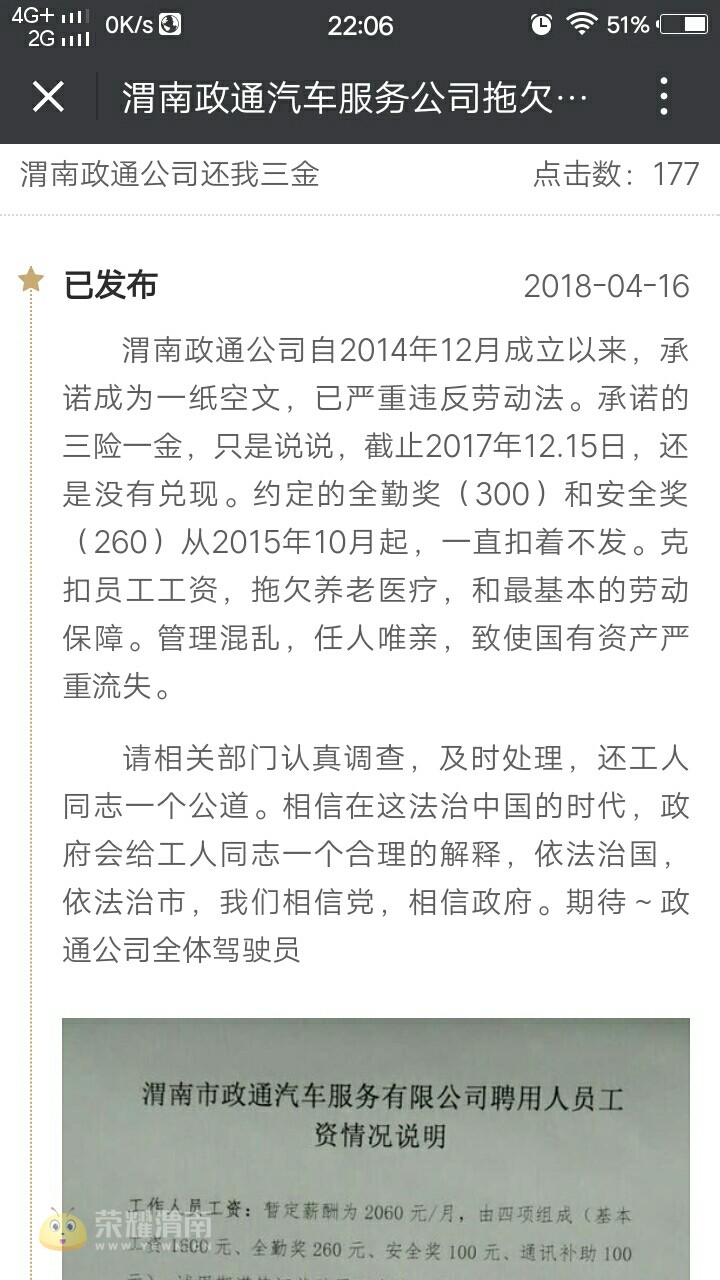Open the wage document photo in article

tap(376, 1150)
